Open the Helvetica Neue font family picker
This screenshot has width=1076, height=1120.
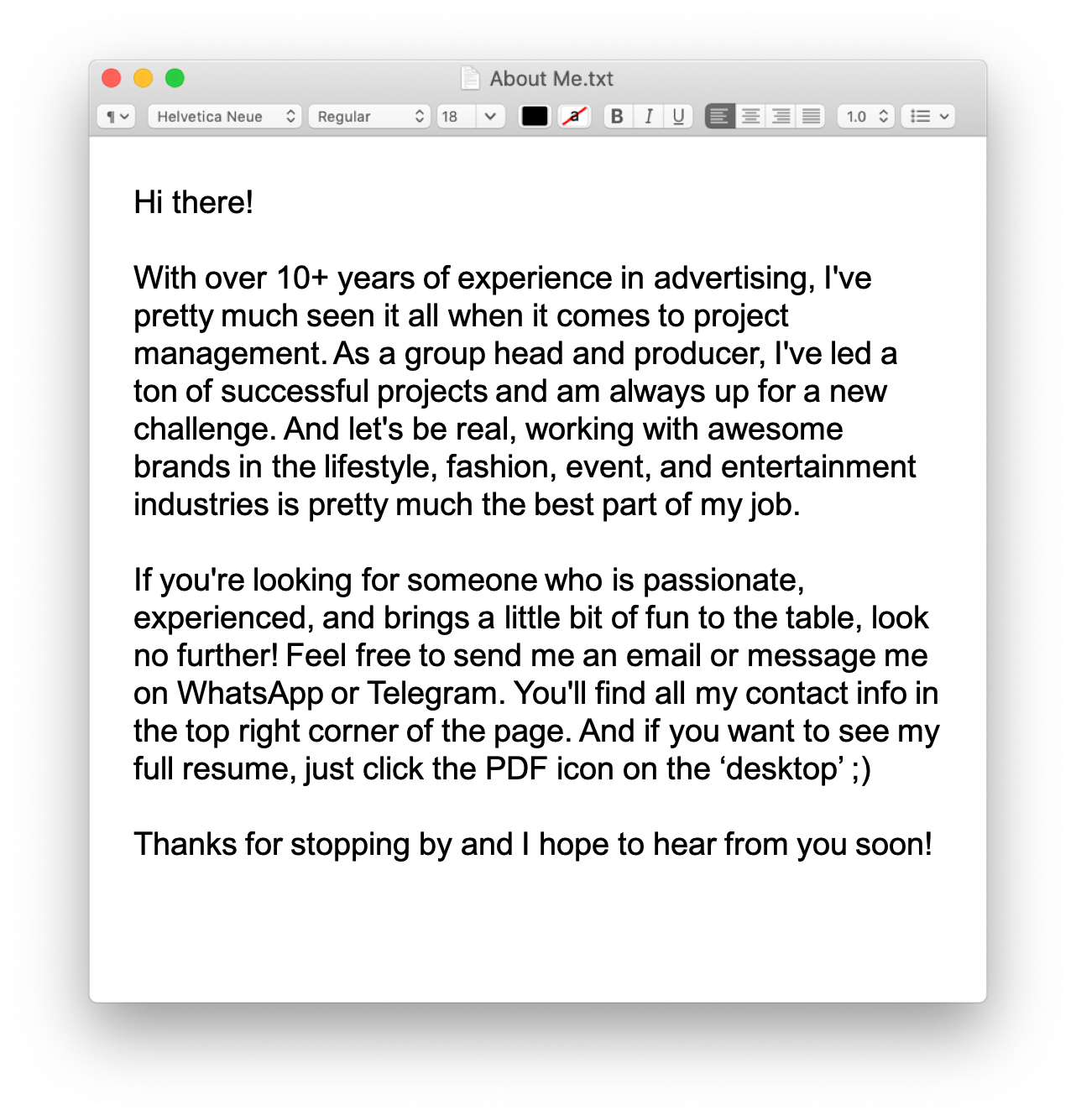coord(224,117)
